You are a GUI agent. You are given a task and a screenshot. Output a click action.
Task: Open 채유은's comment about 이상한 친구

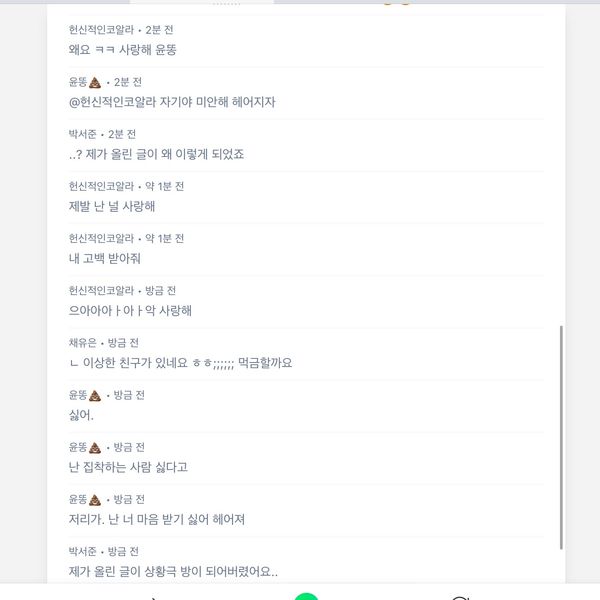180,363
